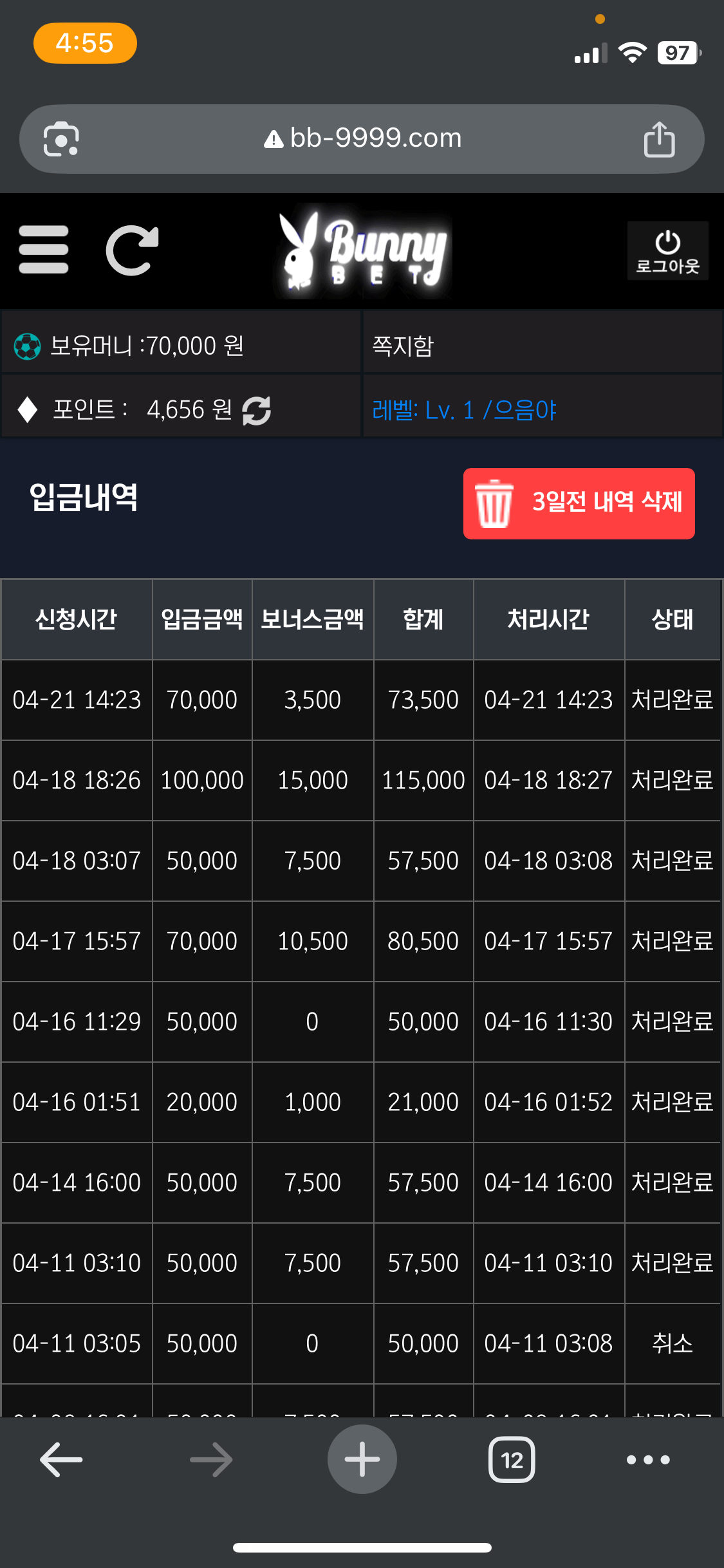Tap the 로그아웃 logout button

coord(667,251)
